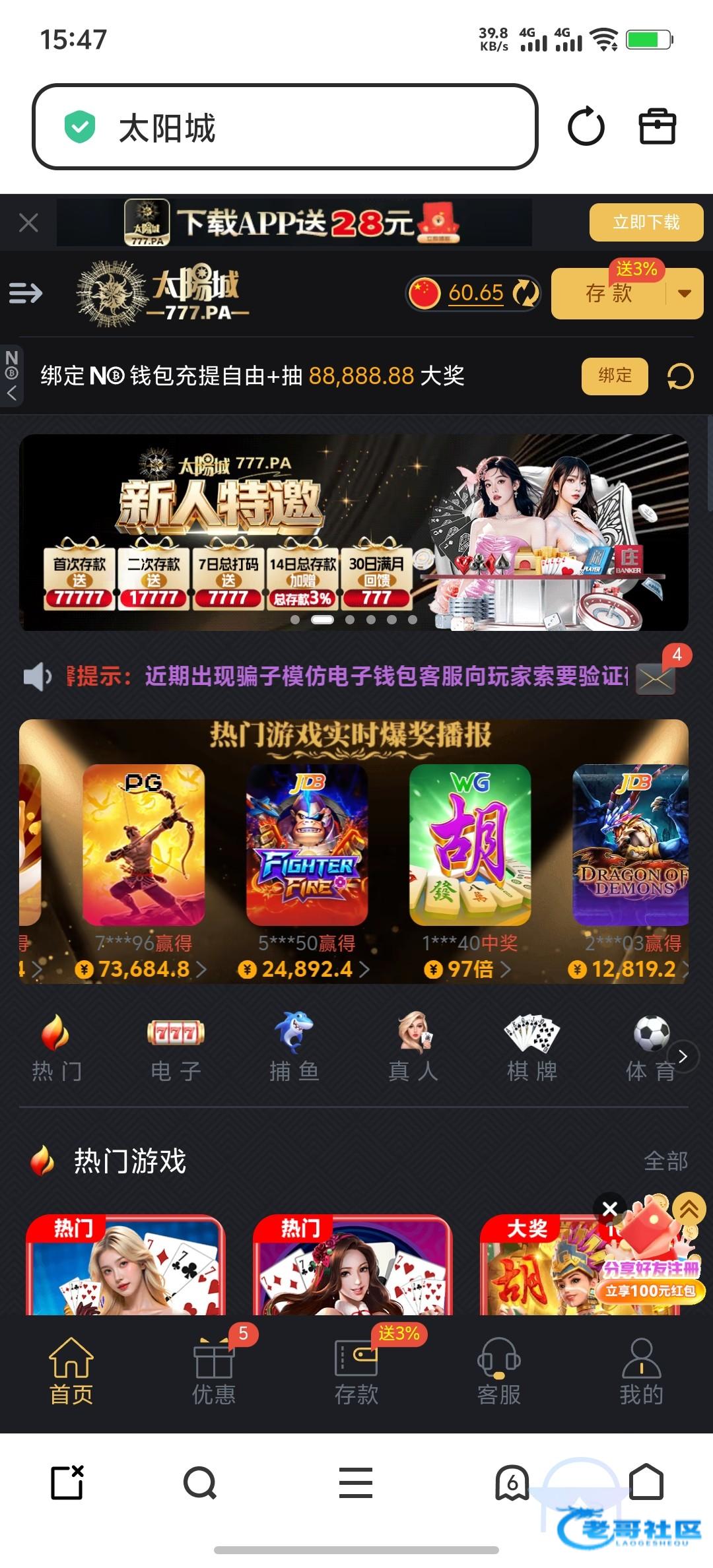Tap the 立即下载 button
The image size is (713, 1568).
[x=646, y=222]
